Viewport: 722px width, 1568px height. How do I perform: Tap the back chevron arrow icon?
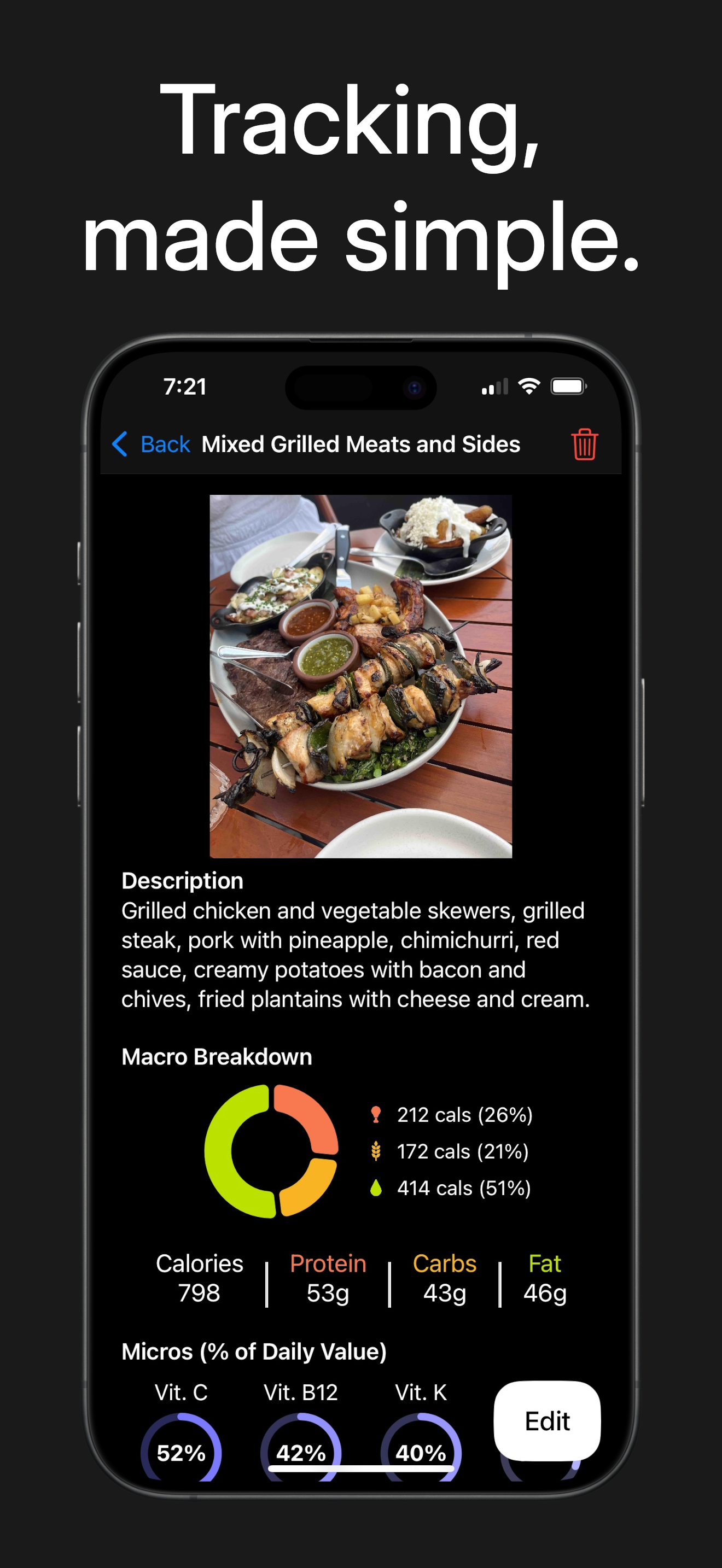point(120,444)
